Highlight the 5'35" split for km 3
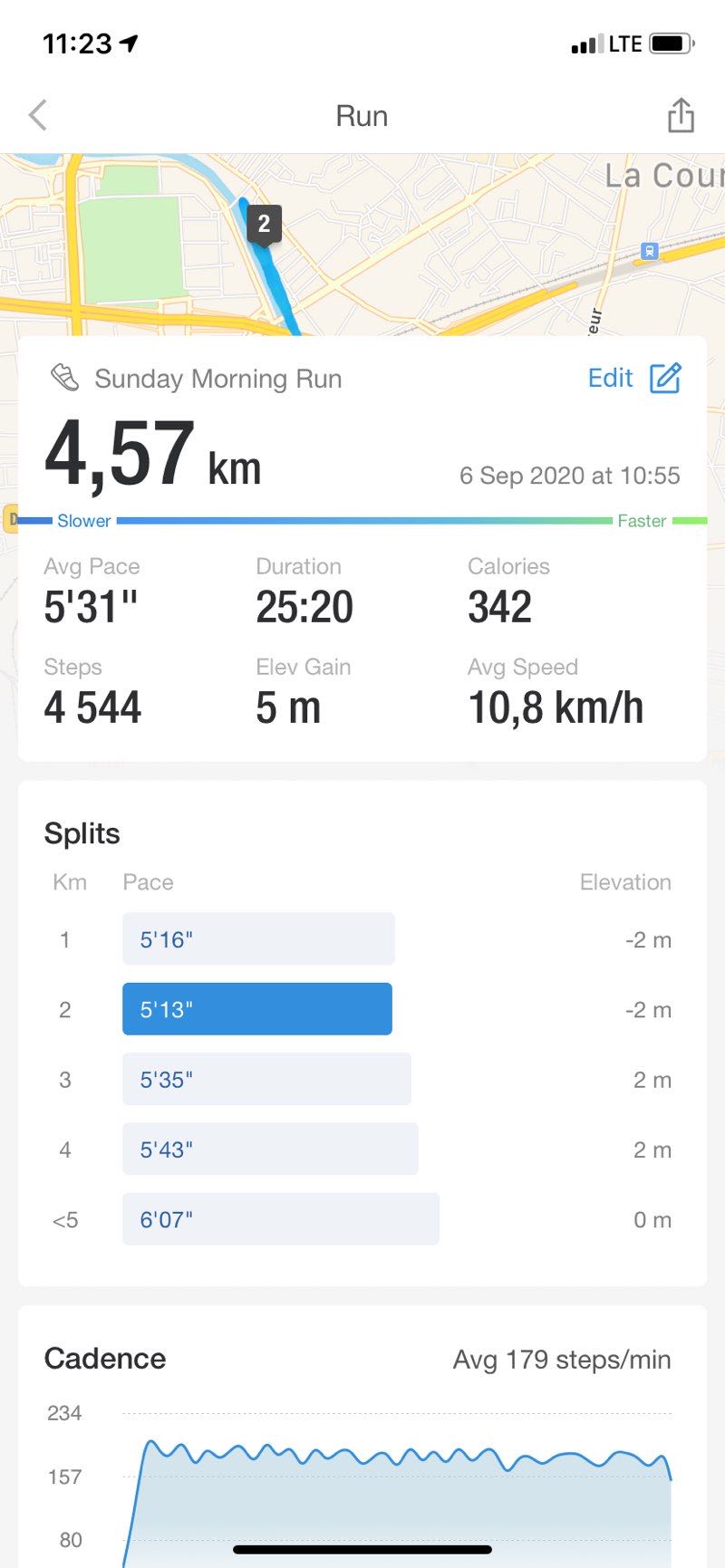 coord(266,1079)
